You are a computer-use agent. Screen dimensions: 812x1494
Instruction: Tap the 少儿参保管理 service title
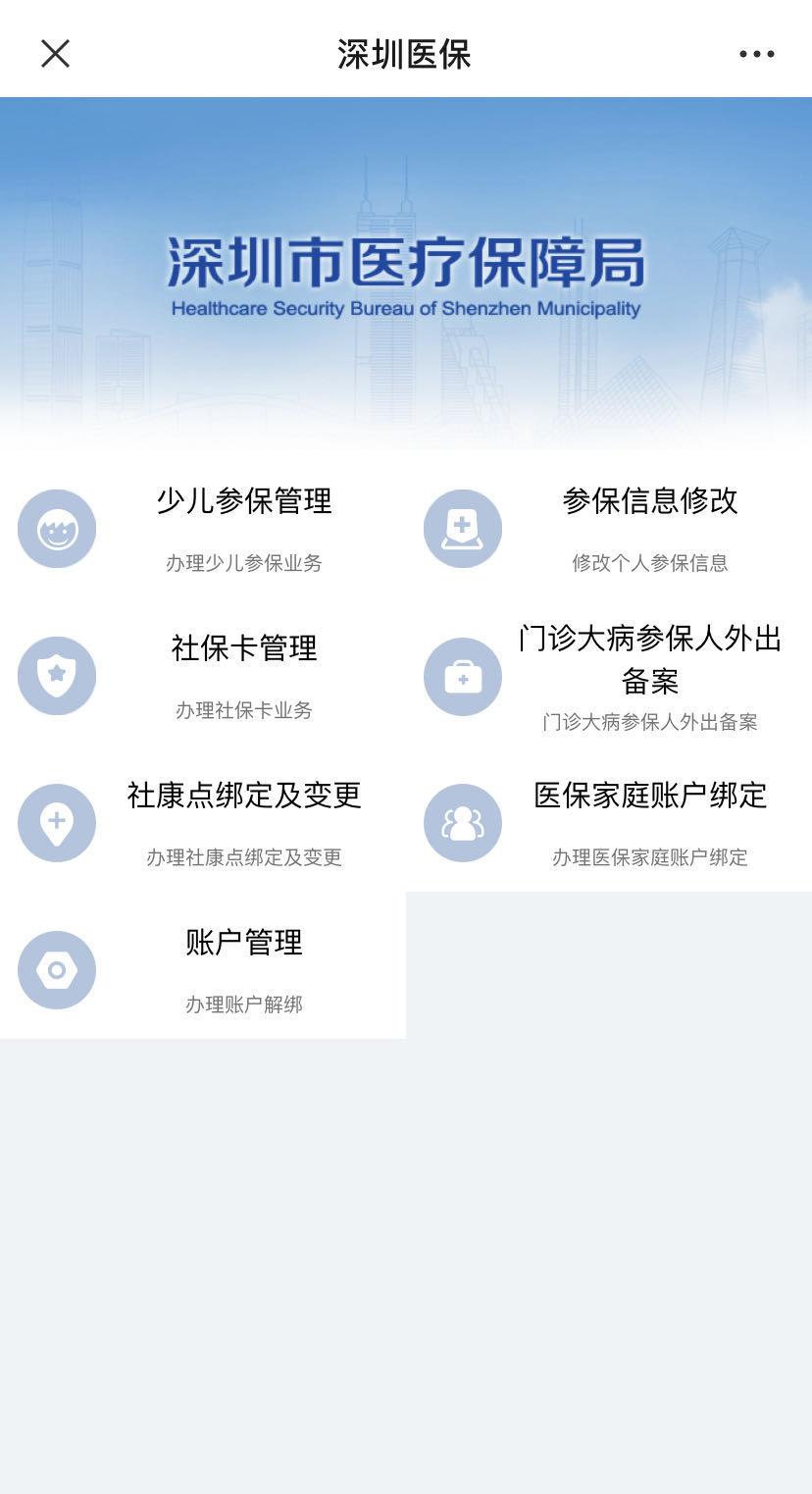point(245,501)
